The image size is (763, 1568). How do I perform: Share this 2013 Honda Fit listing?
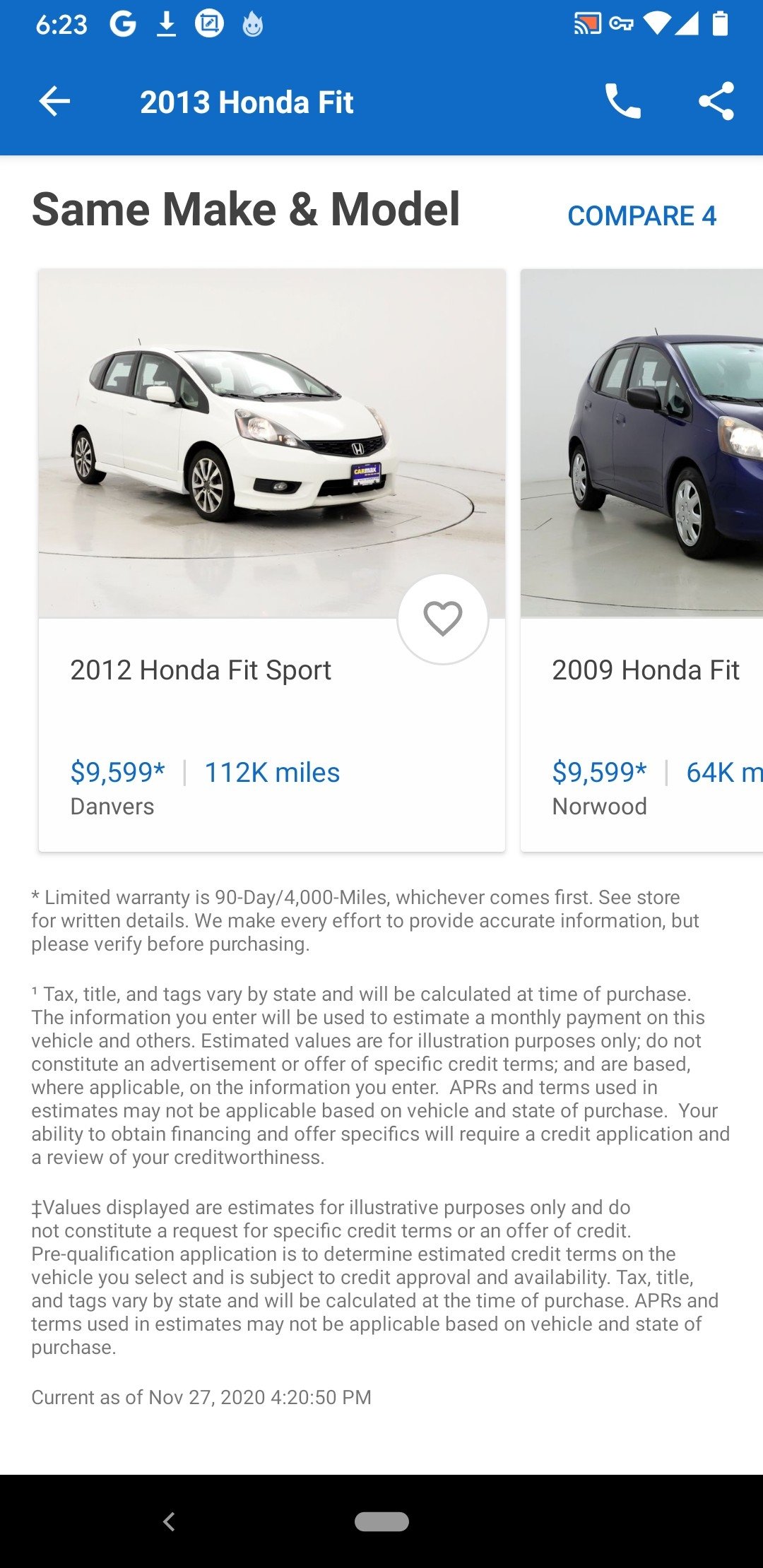(x=716, y=102)
